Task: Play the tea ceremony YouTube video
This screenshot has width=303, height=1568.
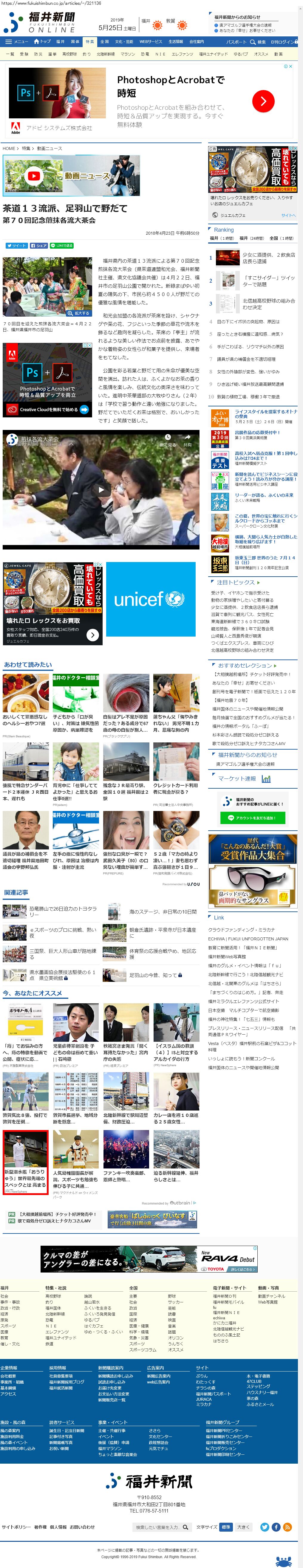Action: click(x=101, y=489)
